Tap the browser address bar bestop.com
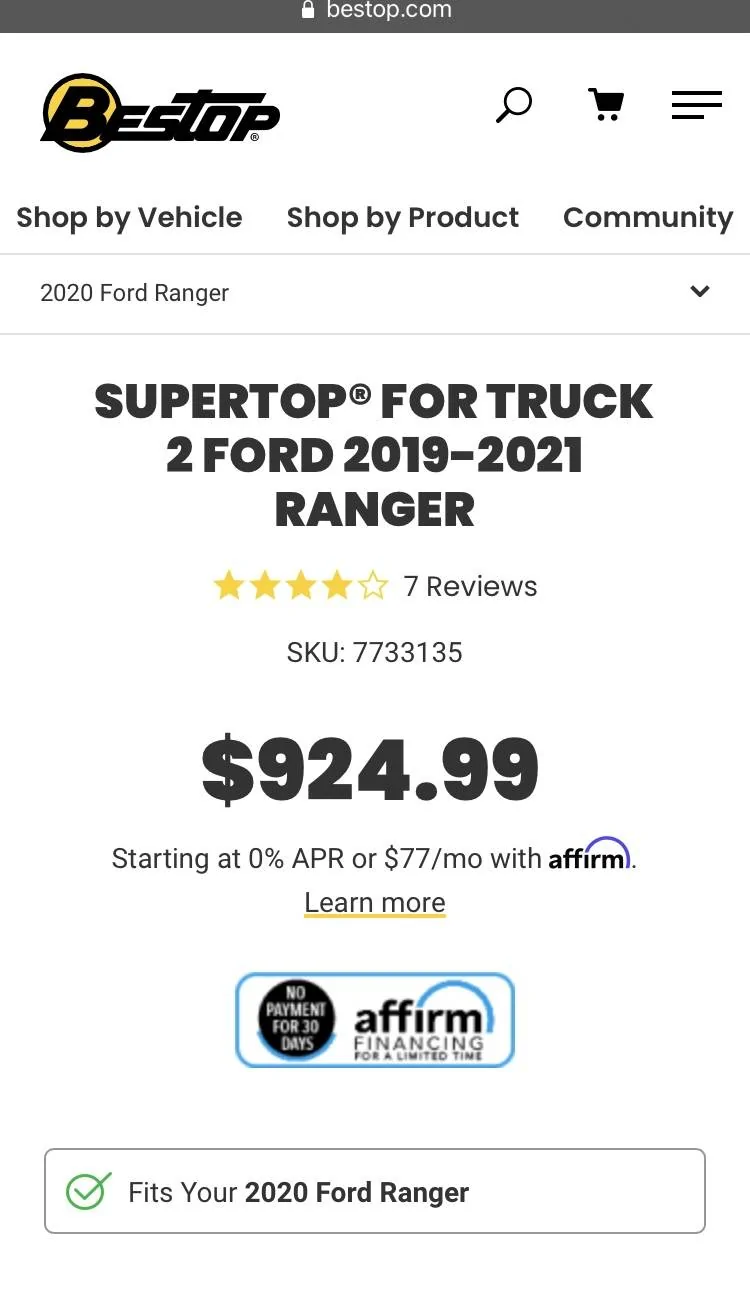This screenshot has height=1289, width=750. [x=376, y=11]
